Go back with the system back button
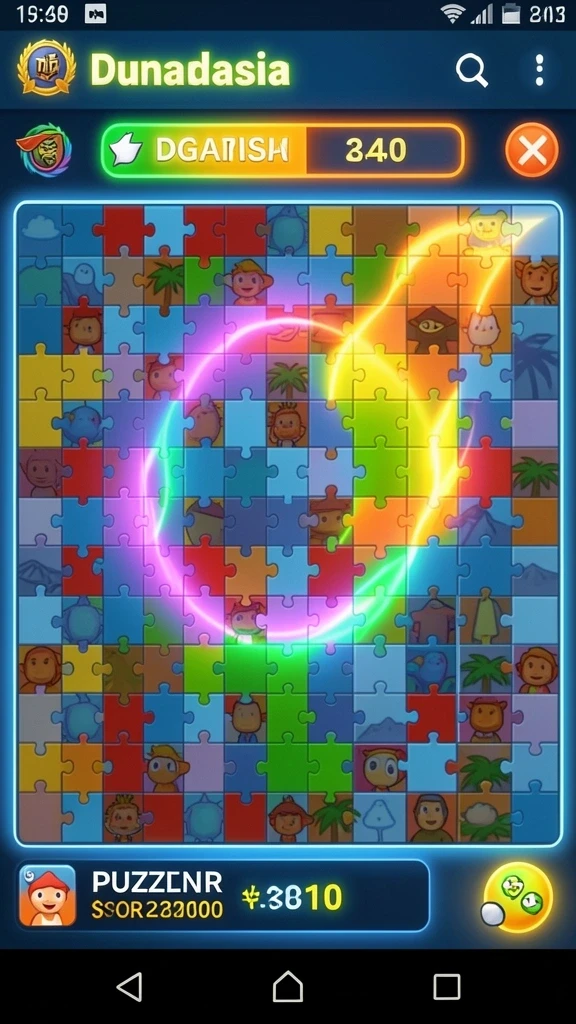Image resolution: width=576 pixels, height=1024 pixels. (x=129, y=987)
